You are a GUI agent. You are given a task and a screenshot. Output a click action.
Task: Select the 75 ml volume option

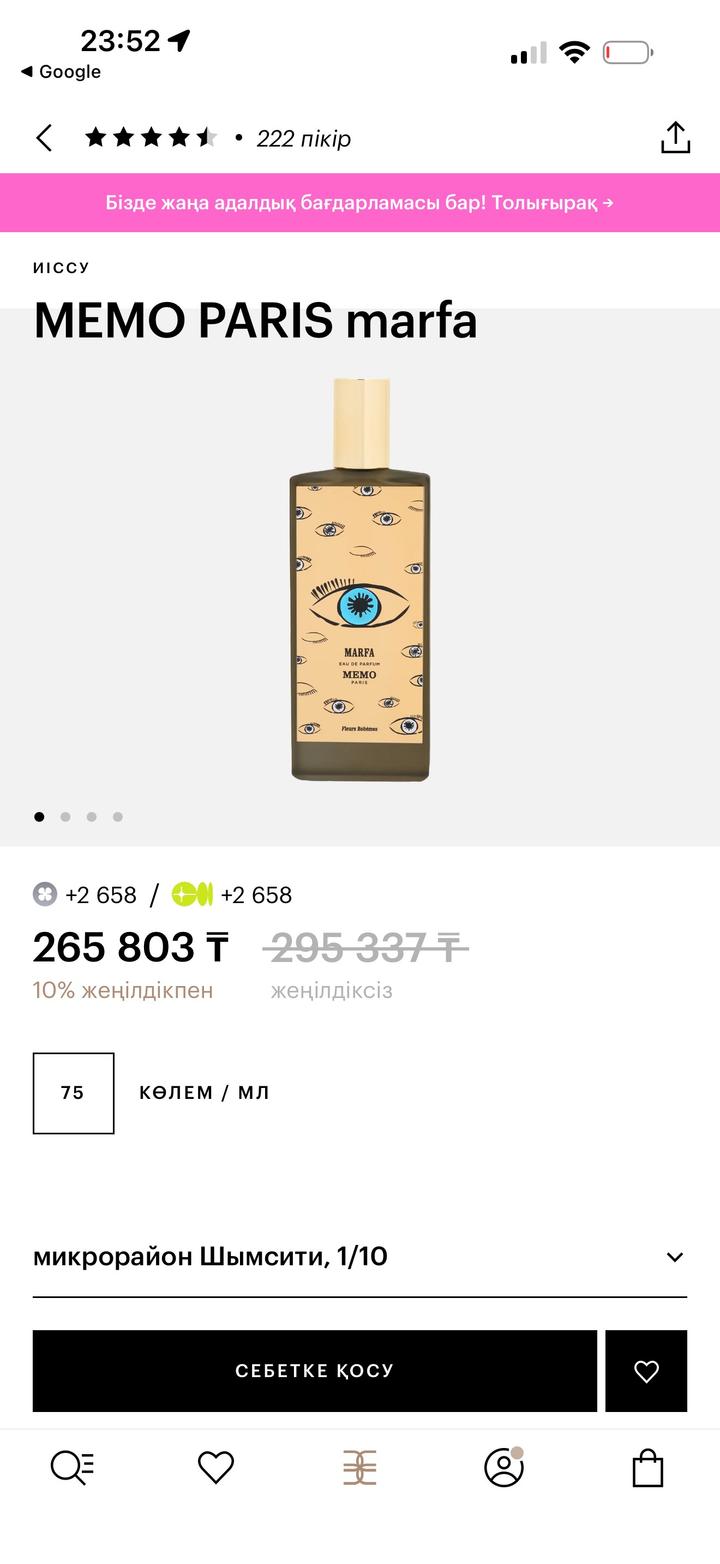coord(73,1093)
